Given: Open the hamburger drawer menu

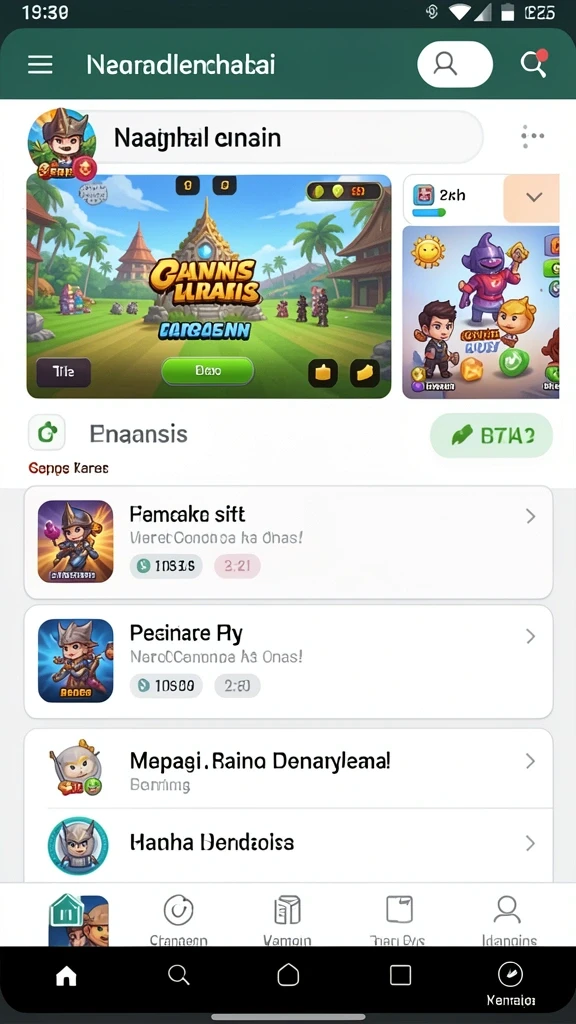Looking at the screenshot, I should point(40,64).
